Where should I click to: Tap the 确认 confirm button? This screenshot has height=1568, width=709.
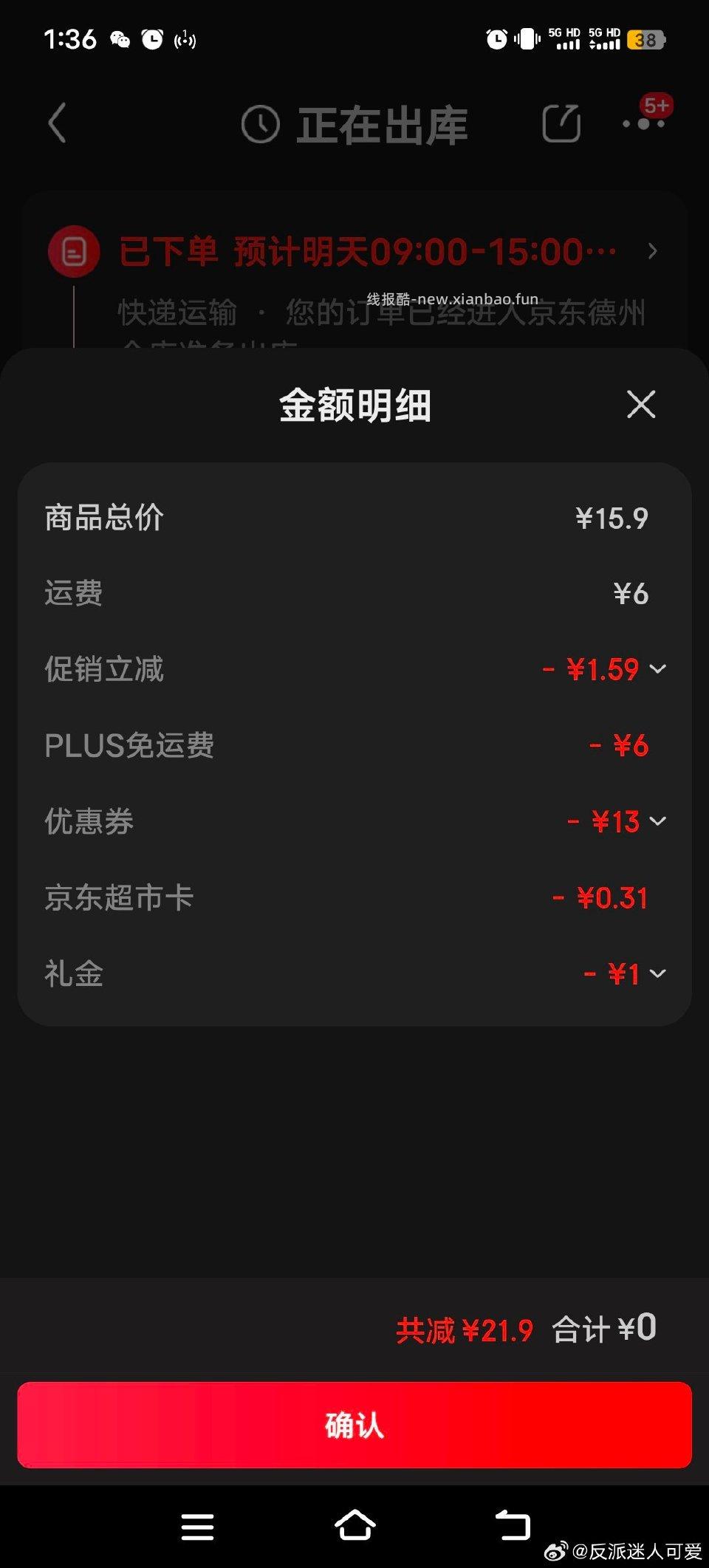(x=354, y=1428)
